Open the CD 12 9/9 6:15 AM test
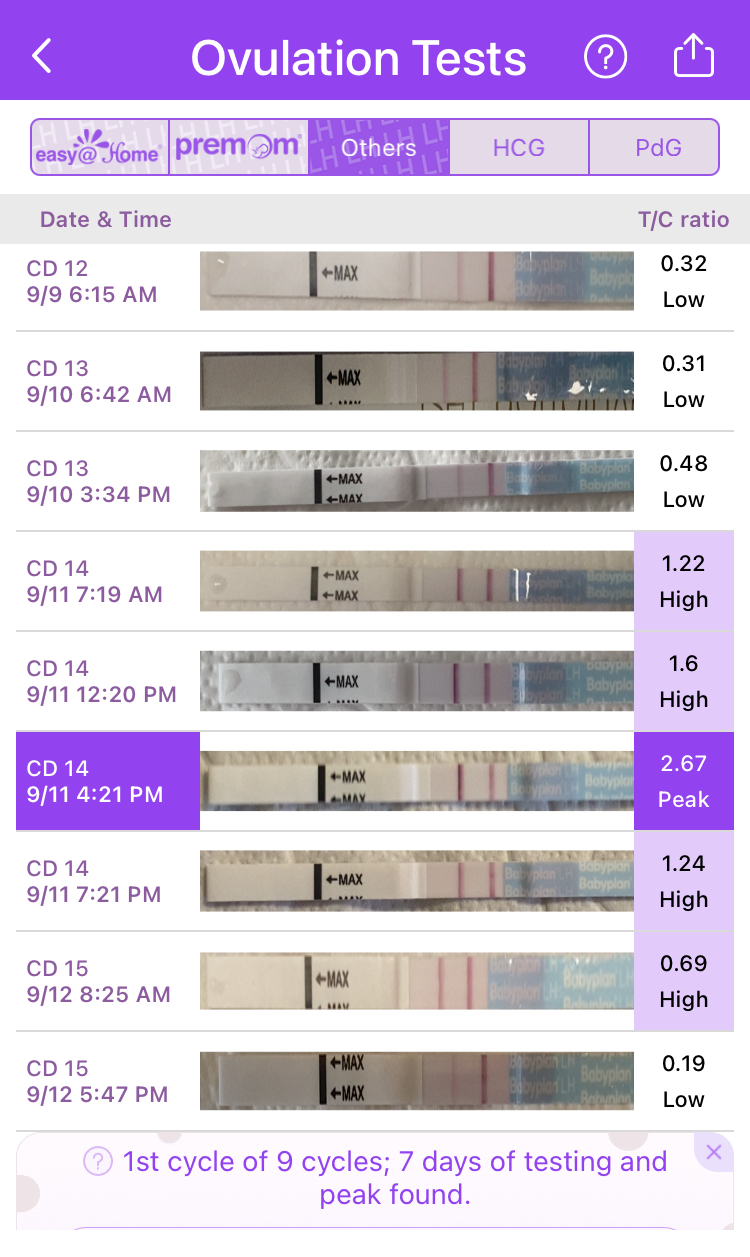 [x=374, y=282]
